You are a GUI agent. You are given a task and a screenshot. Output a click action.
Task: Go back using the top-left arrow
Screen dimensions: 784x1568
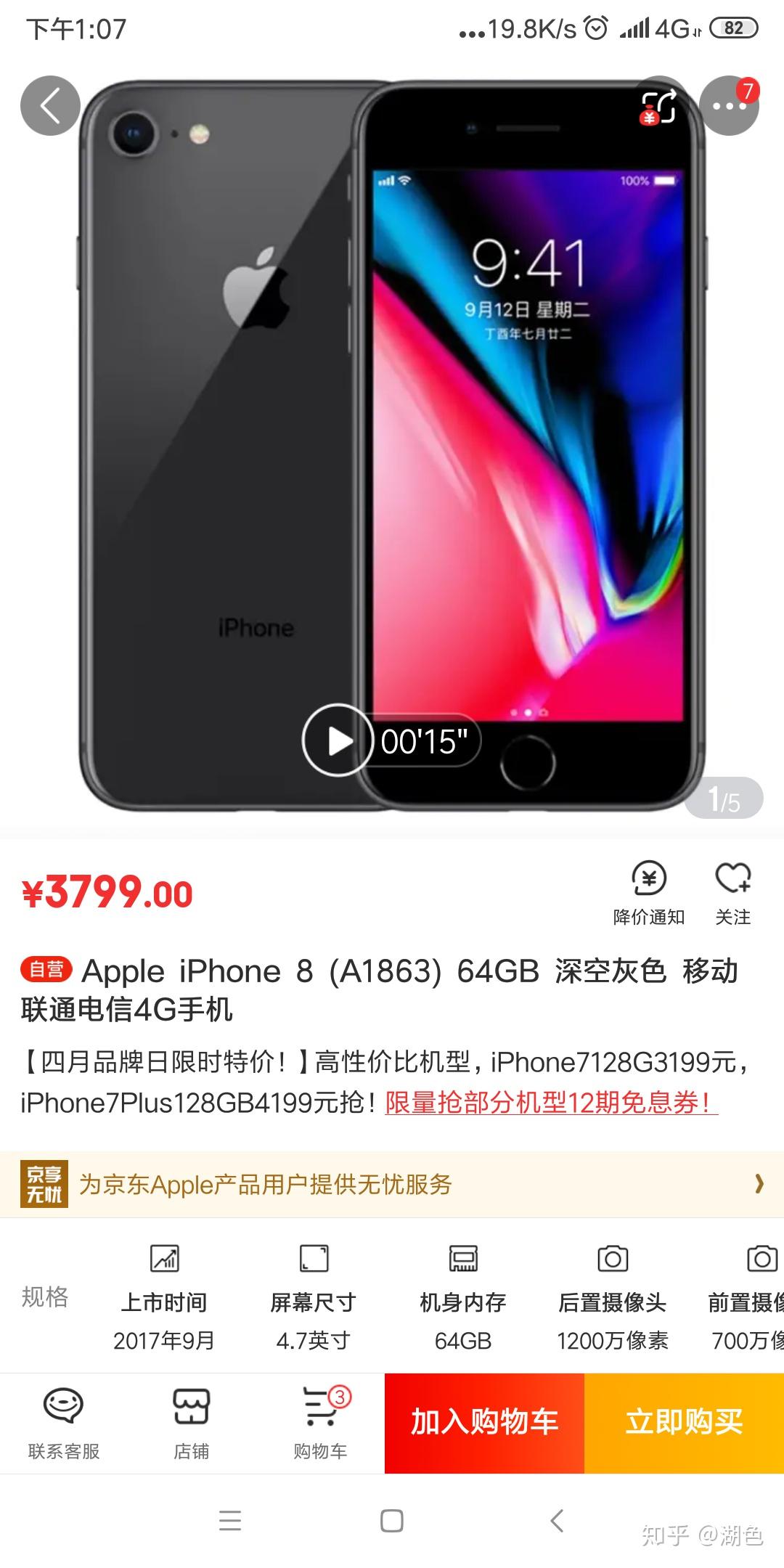[x=50, y=106]
